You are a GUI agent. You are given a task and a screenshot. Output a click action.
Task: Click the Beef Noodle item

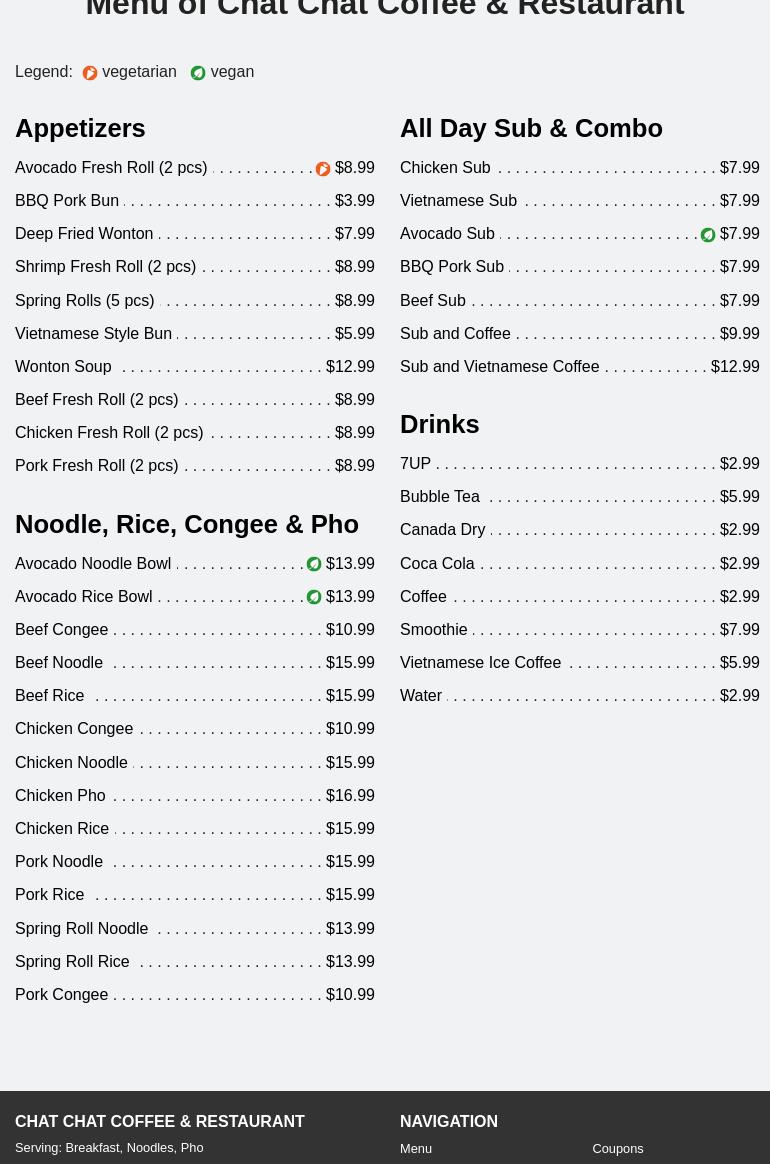pos(59,662)
